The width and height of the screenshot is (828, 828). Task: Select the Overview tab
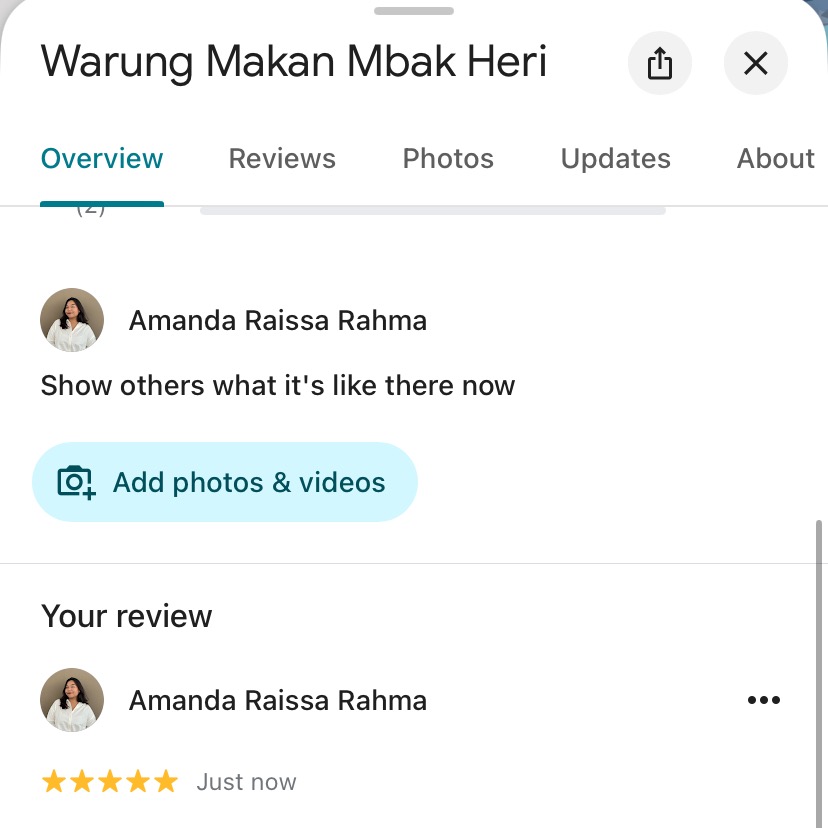102,159
